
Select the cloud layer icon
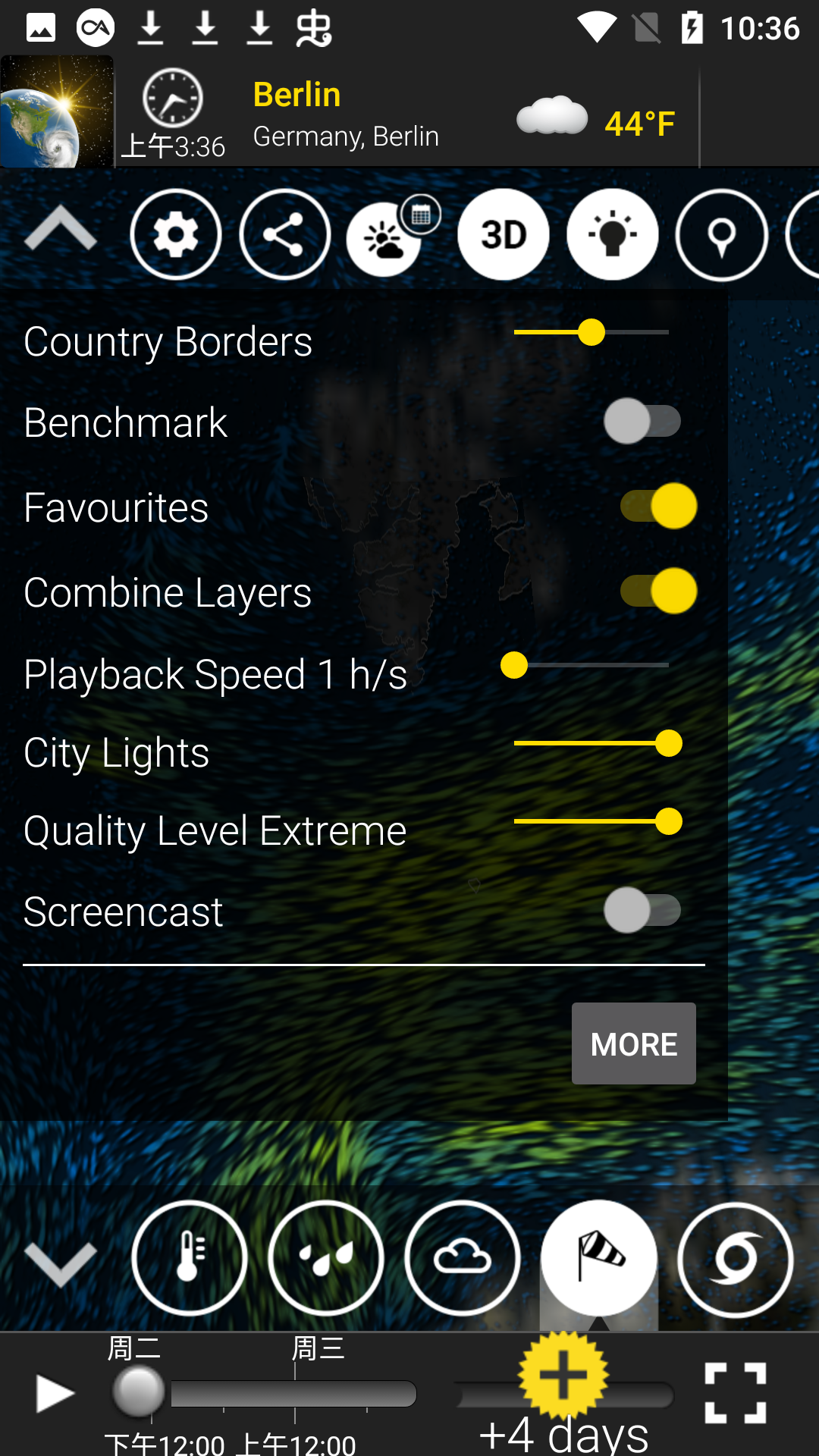tap(462, 1259)
